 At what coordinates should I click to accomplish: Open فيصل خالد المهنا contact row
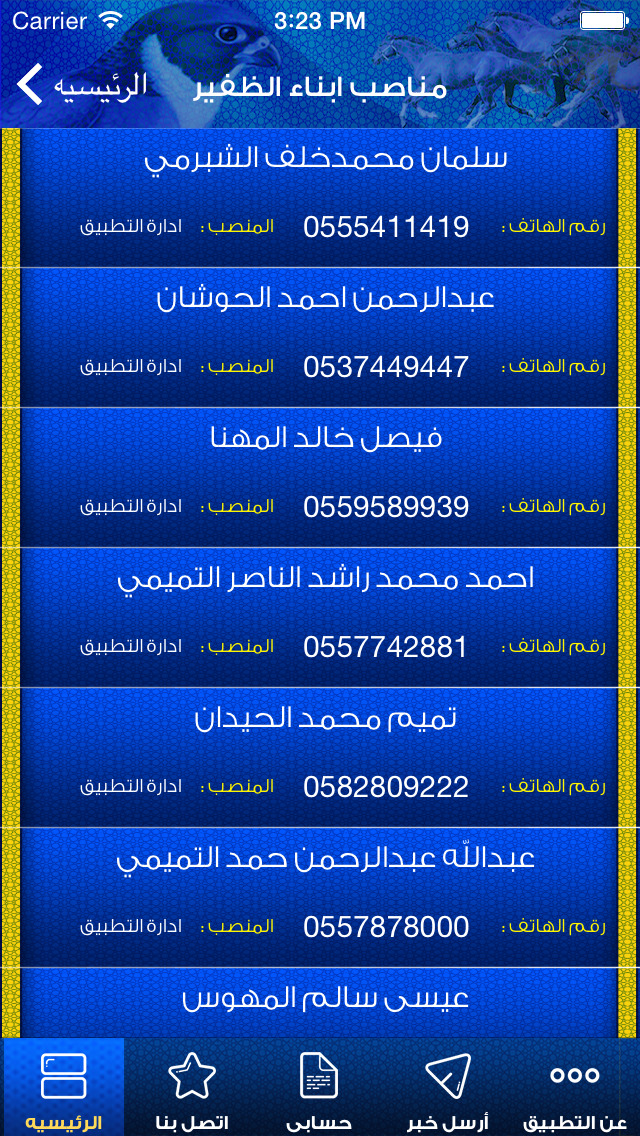[320, 477]
